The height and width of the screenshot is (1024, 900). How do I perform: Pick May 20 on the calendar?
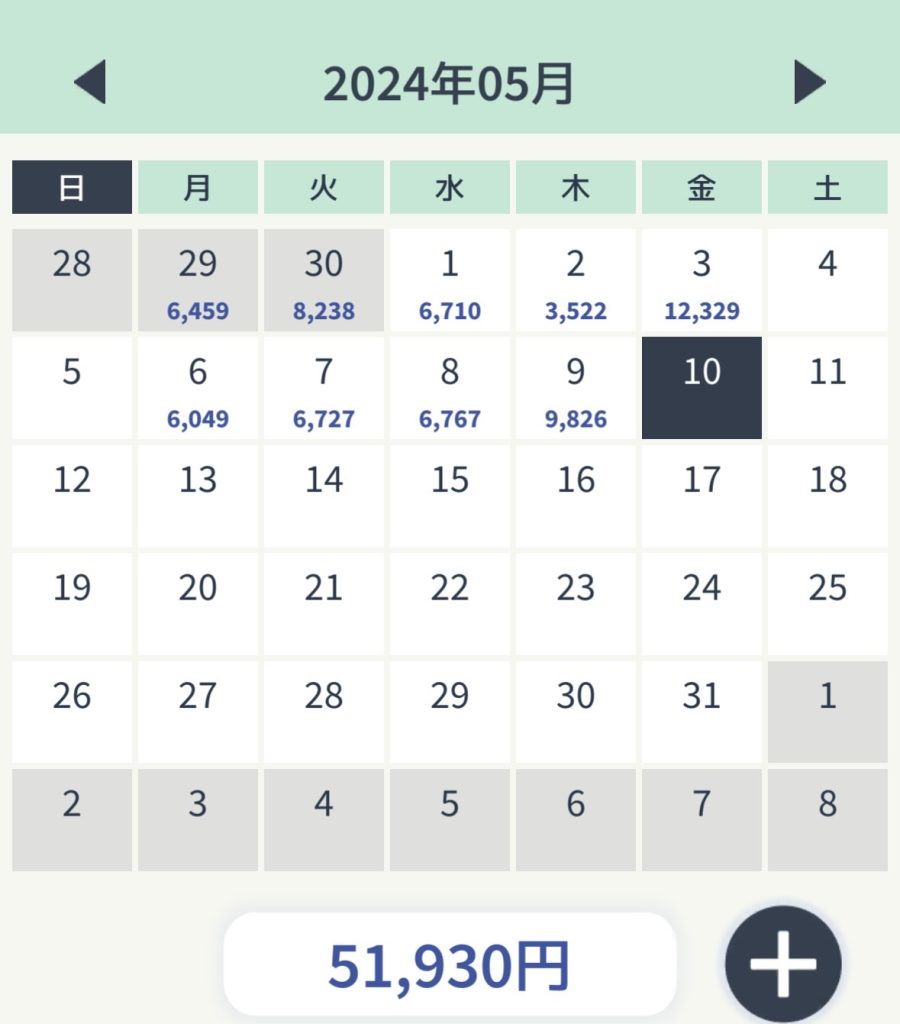pyautogui.click(x=197, y=604)
